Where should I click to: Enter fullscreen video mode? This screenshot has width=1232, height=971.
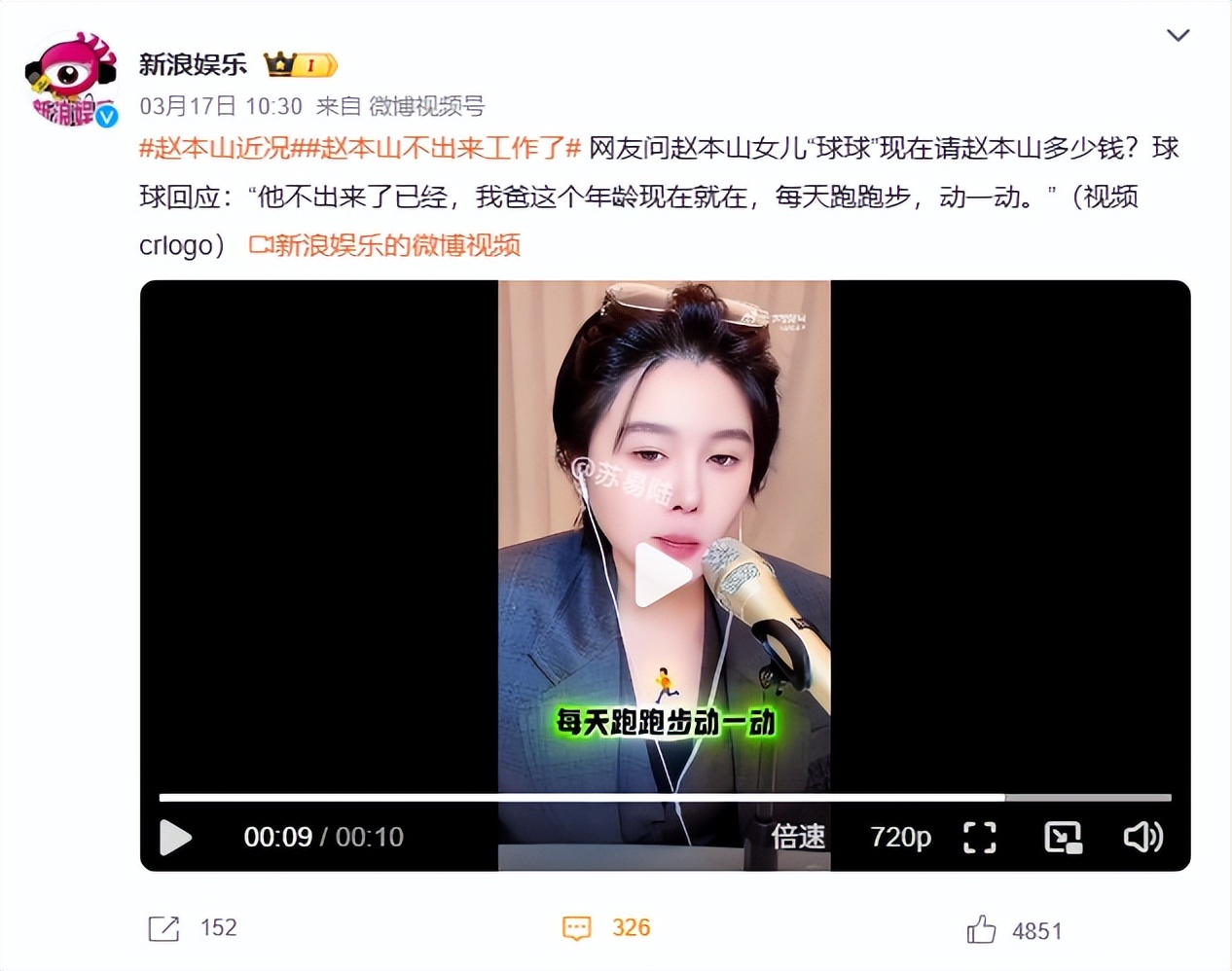click(979, 837)
